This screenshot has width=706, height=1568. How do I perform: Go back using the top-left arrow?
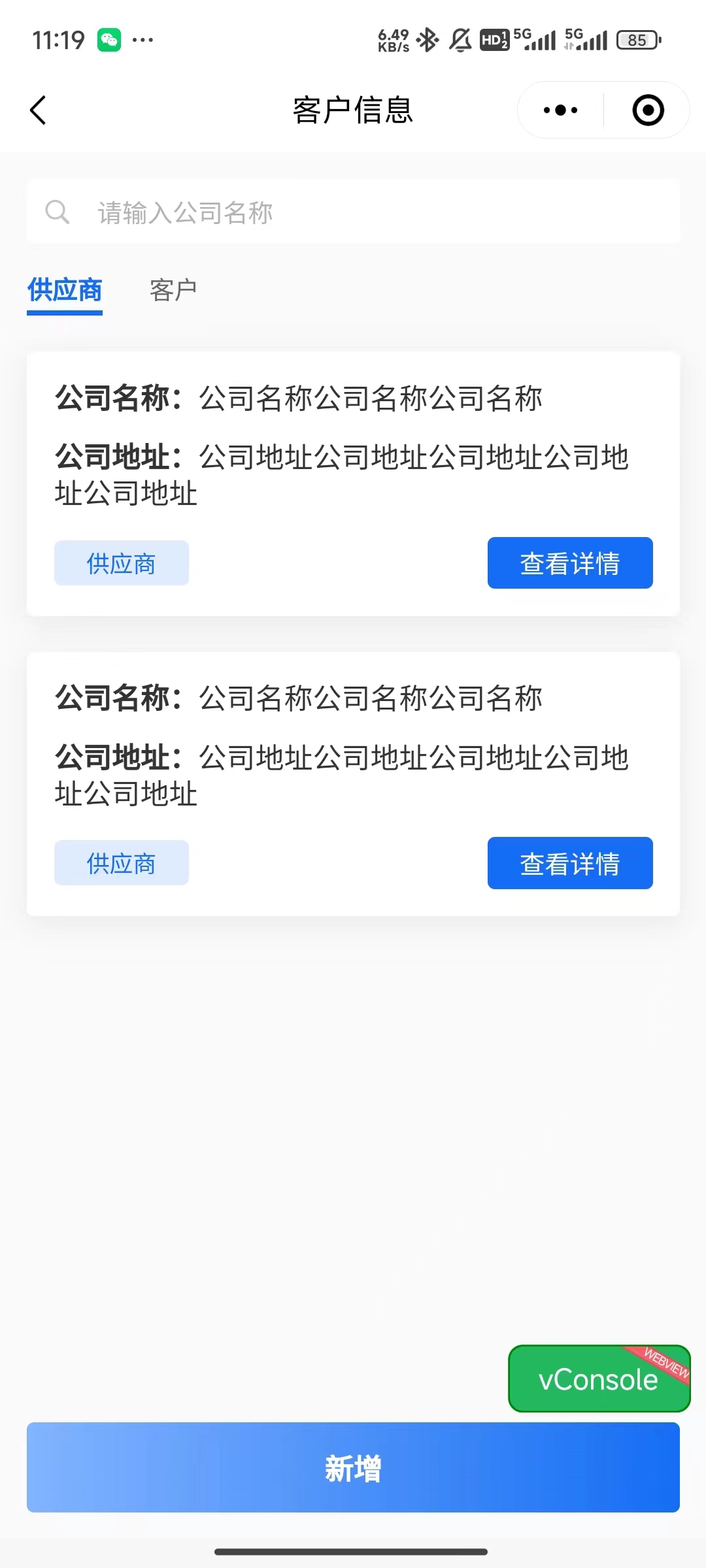[39, 110]
